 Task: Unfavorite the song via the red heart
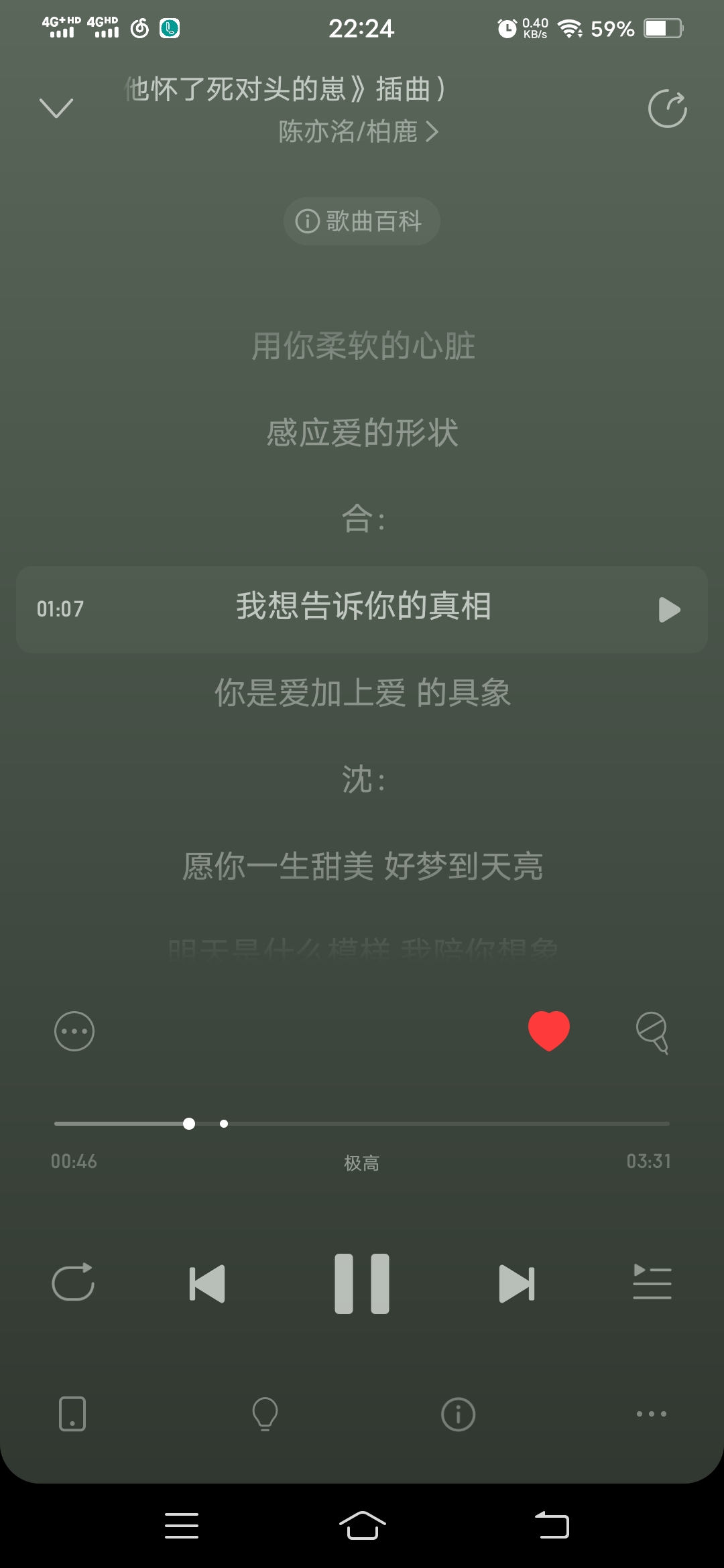548,1031
